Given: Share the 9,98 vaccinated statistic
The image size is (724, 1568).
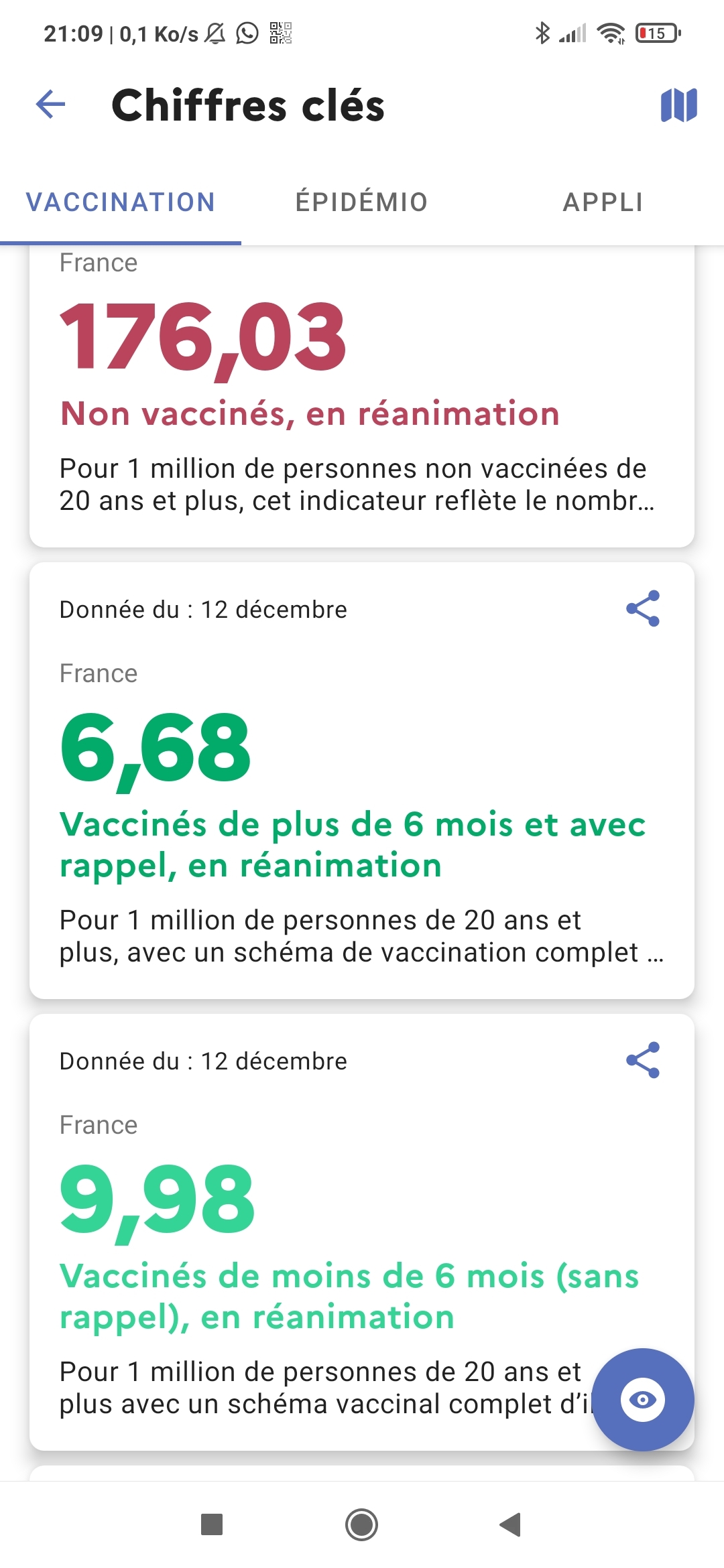Looking at the screenshot, I should (x=644, y=1061).
